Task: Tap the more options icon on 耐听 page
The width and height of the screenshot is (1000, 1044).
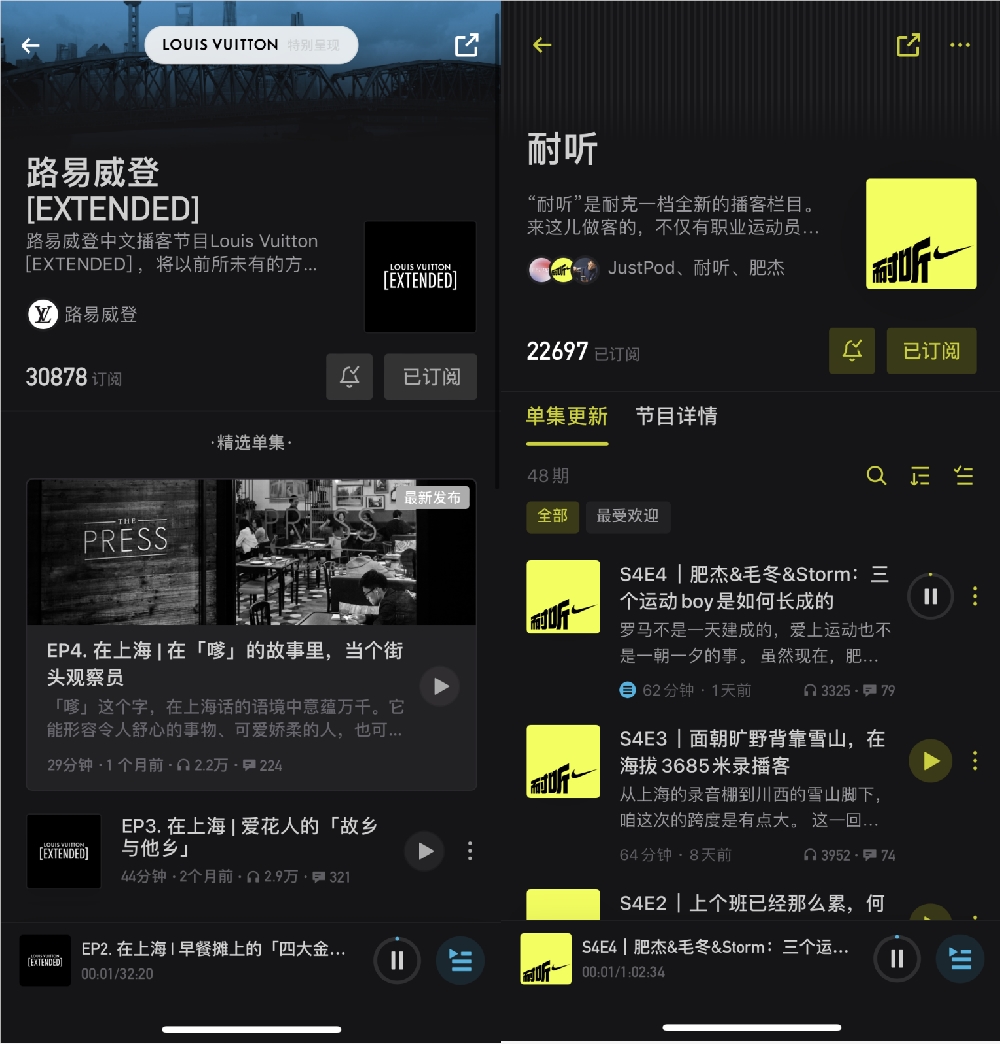Action: pos(960,45)
